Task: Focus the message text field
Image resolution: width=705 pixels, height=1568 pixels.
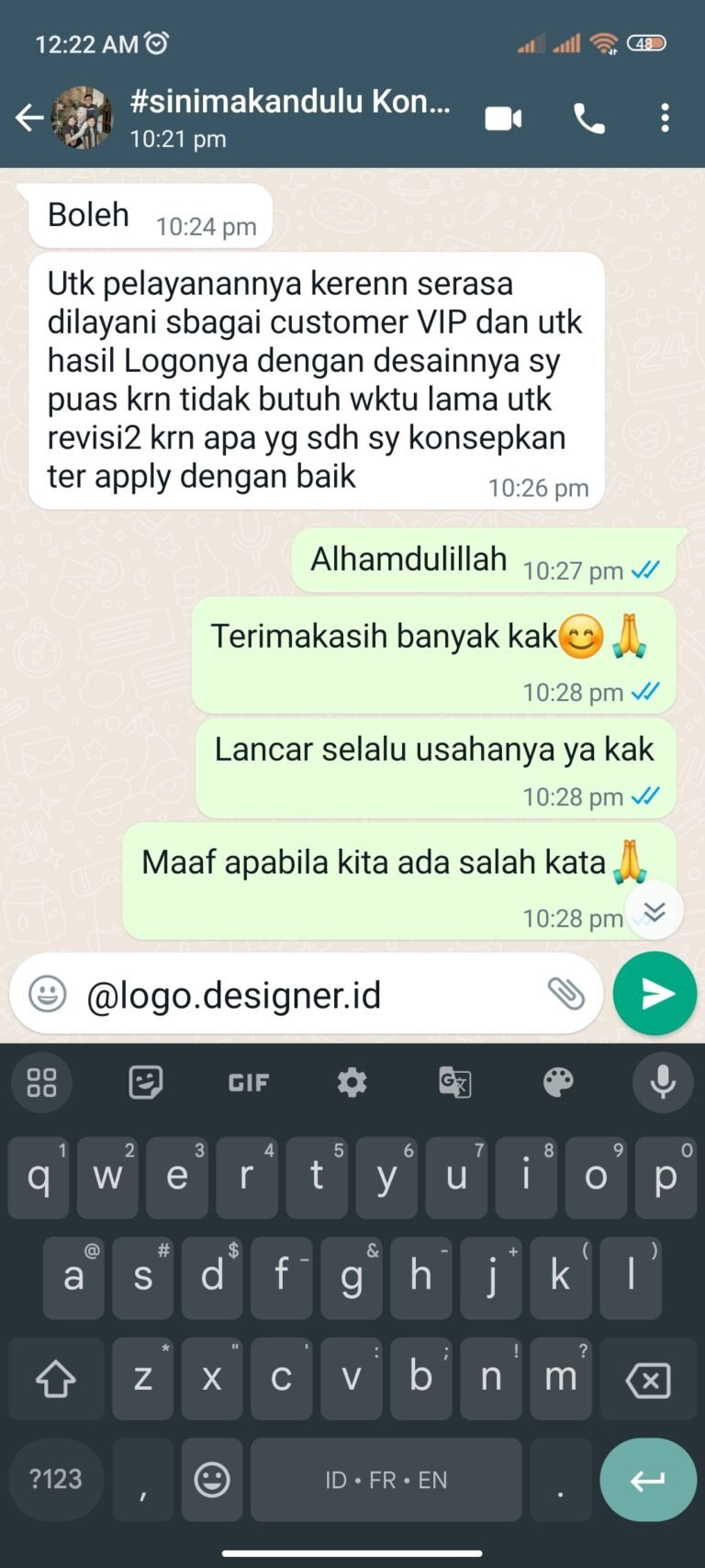Action: pyautogui.click(x=303, y=995)
